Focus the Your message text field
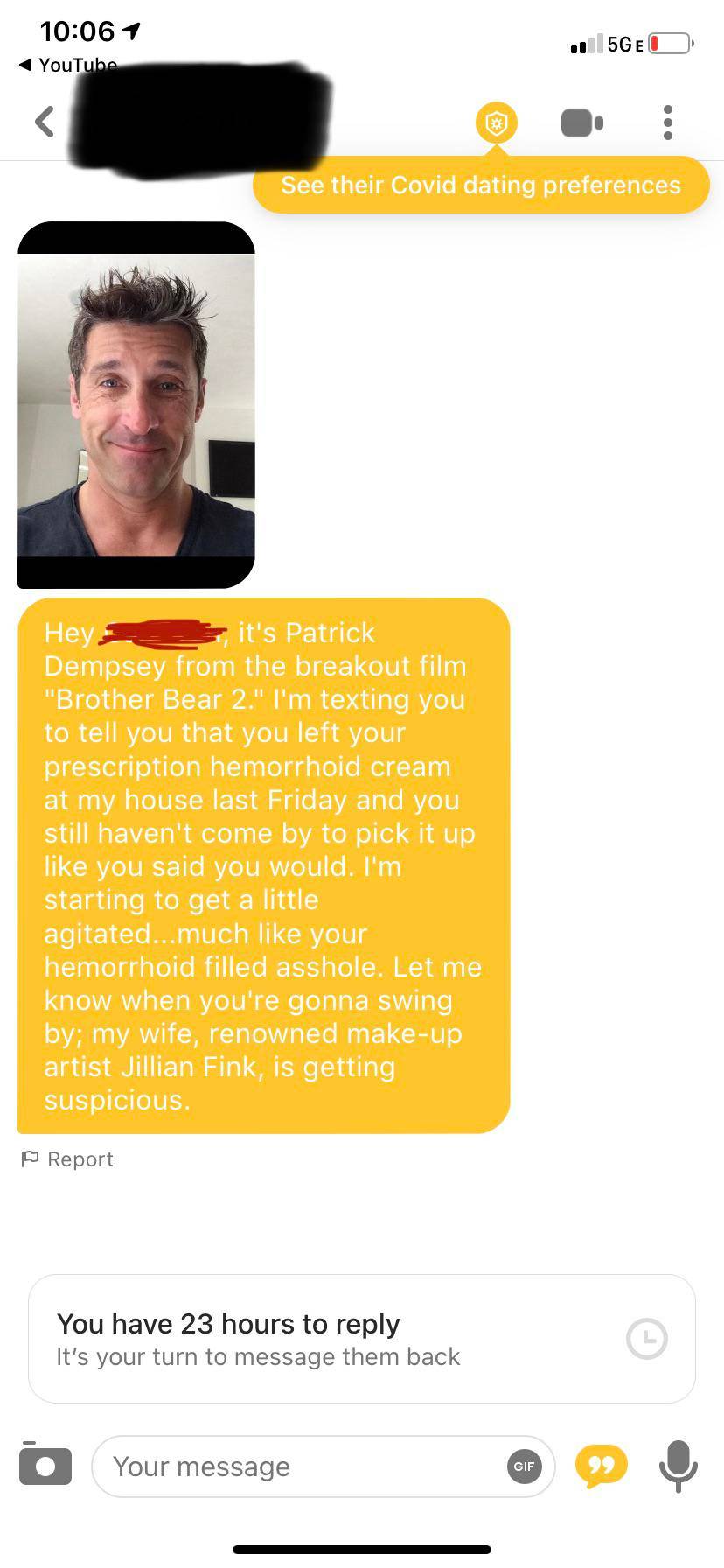Screen dimensions: 724x1568 pyautogui.click(x=297, y=1466)
